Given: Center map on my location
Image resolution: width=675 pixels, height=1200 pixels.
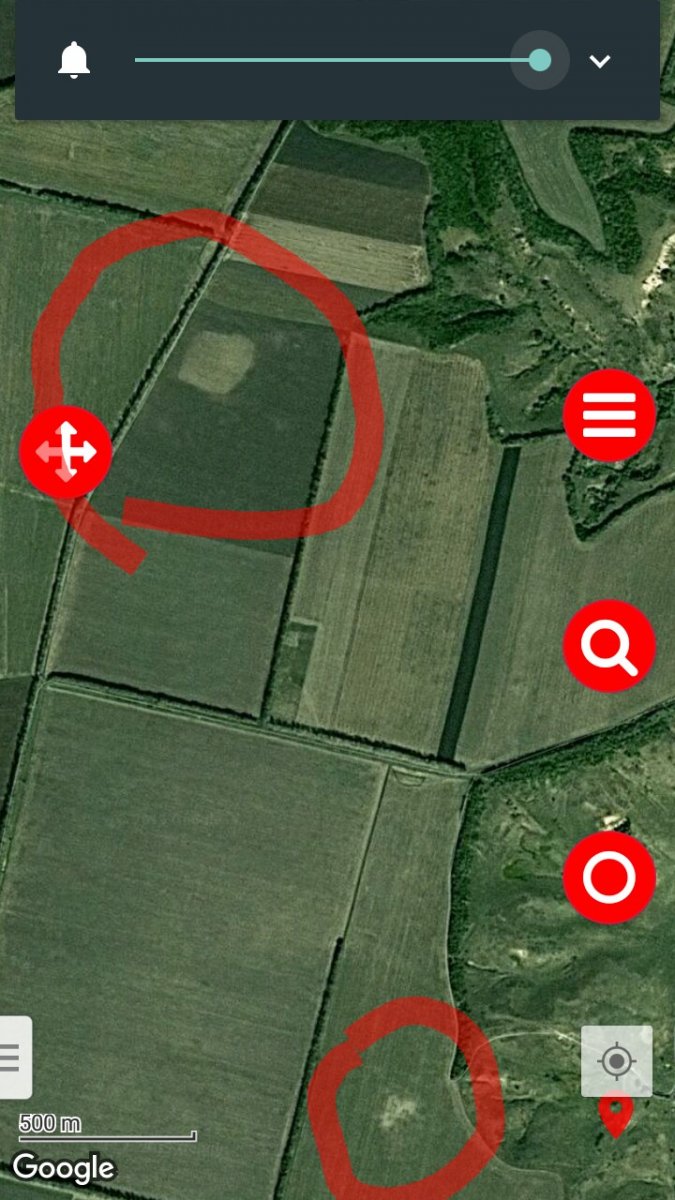Looking at the screenshot, I should click(617, 1060).
